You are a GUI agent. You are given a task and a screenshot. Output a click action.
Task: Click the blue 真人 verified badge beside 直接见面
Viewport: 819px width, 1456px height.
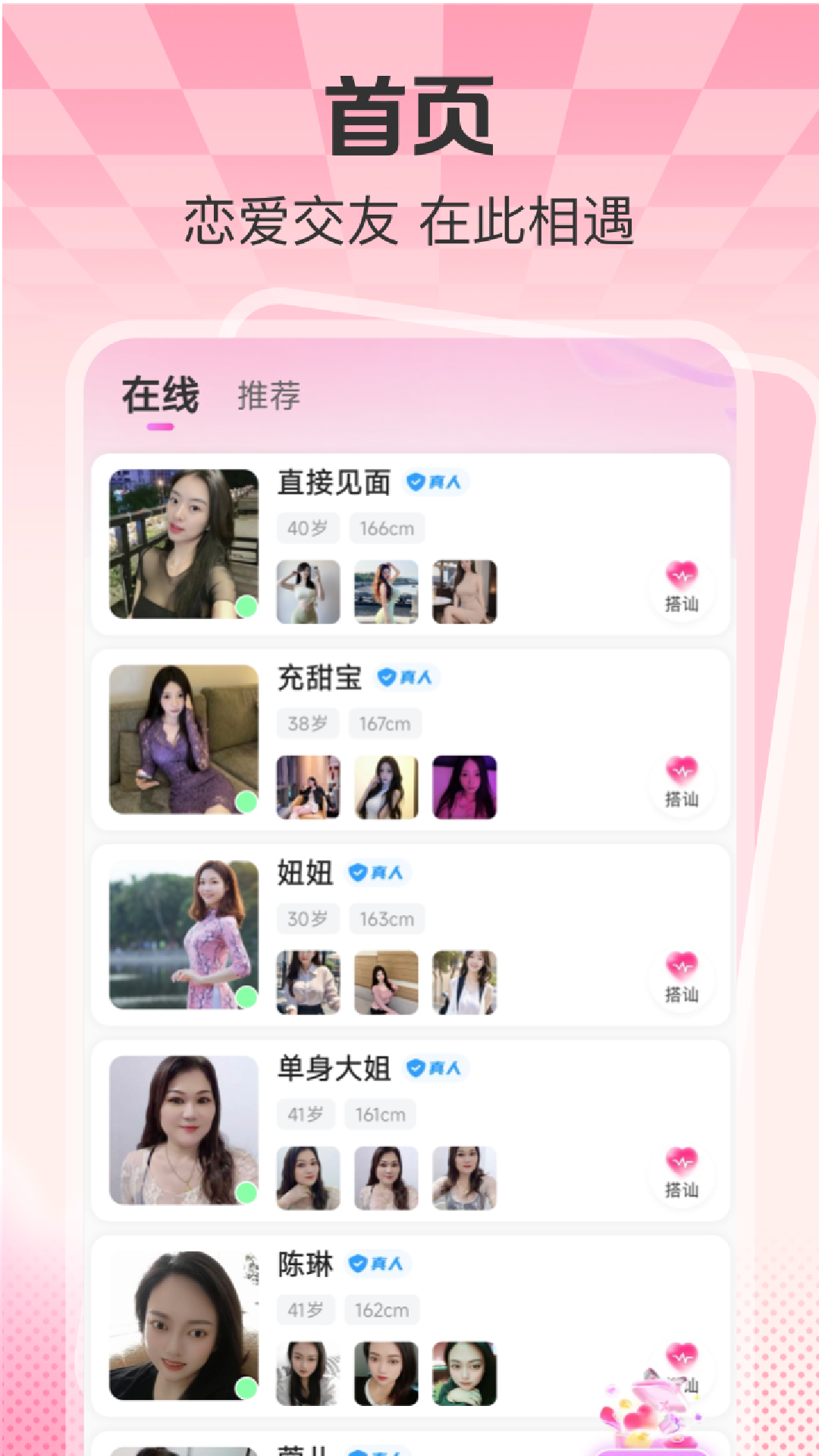[438, 482]
